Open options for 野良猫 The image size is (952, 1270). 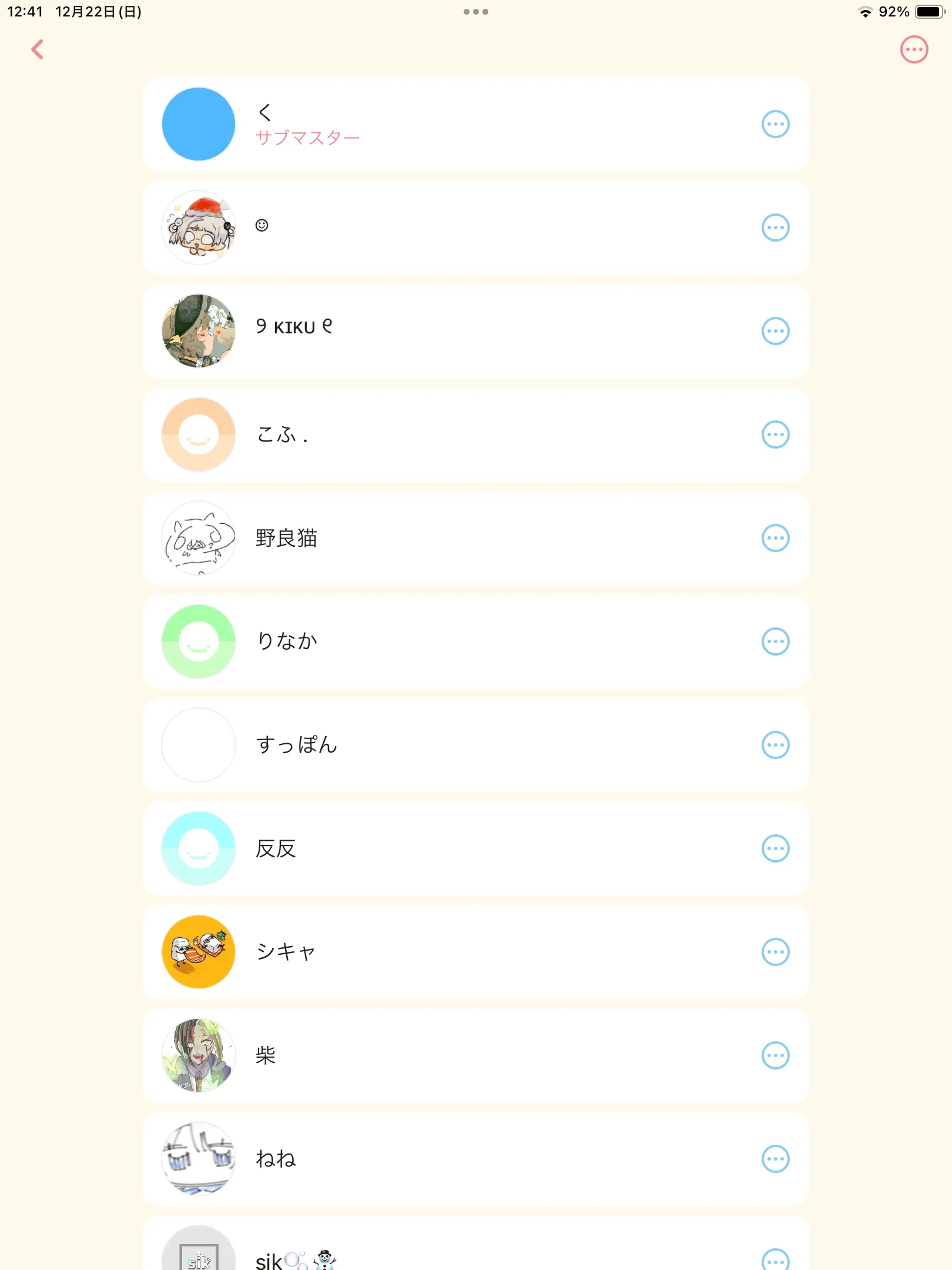[x=775, y=538]
